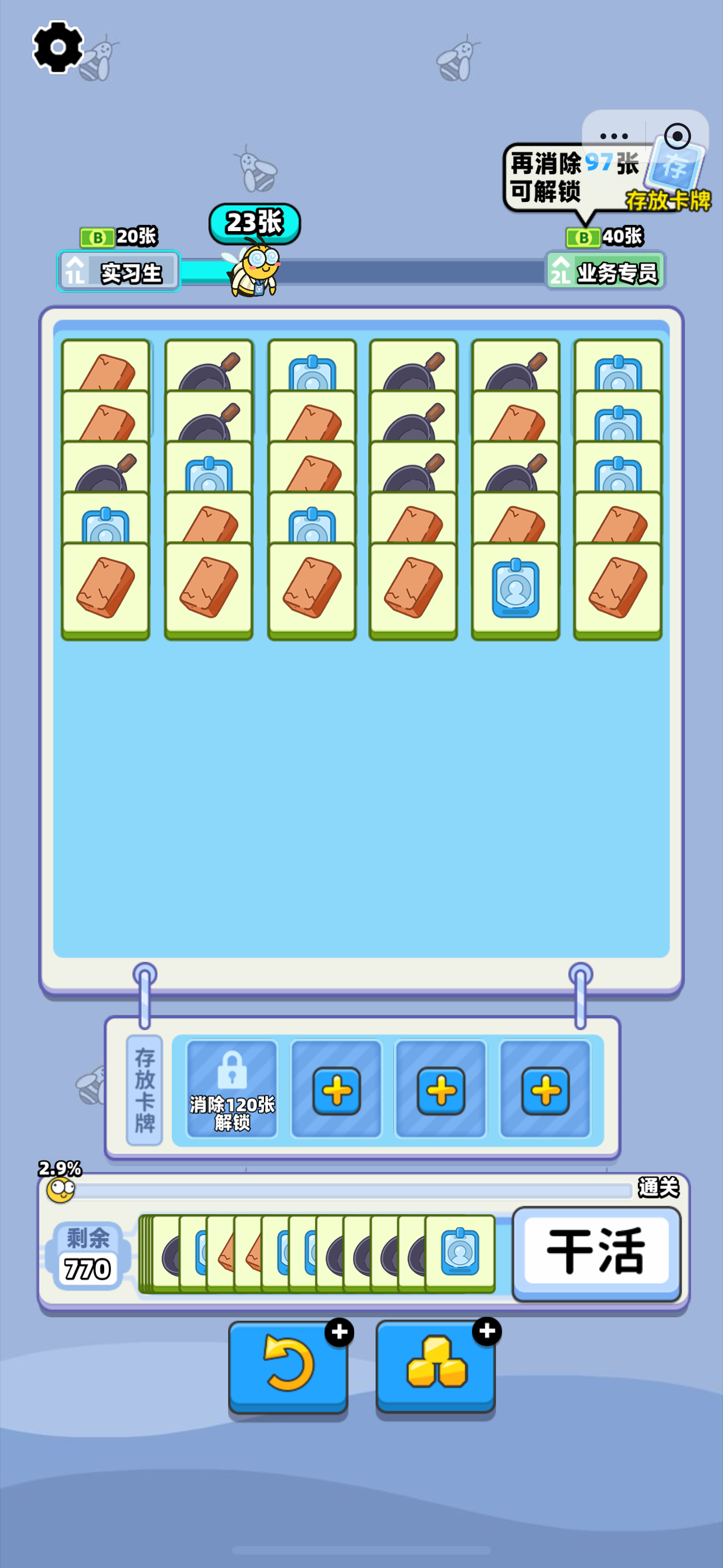
Task: Close the mini-program with the circle button
Action: click(x=676, y=136)
